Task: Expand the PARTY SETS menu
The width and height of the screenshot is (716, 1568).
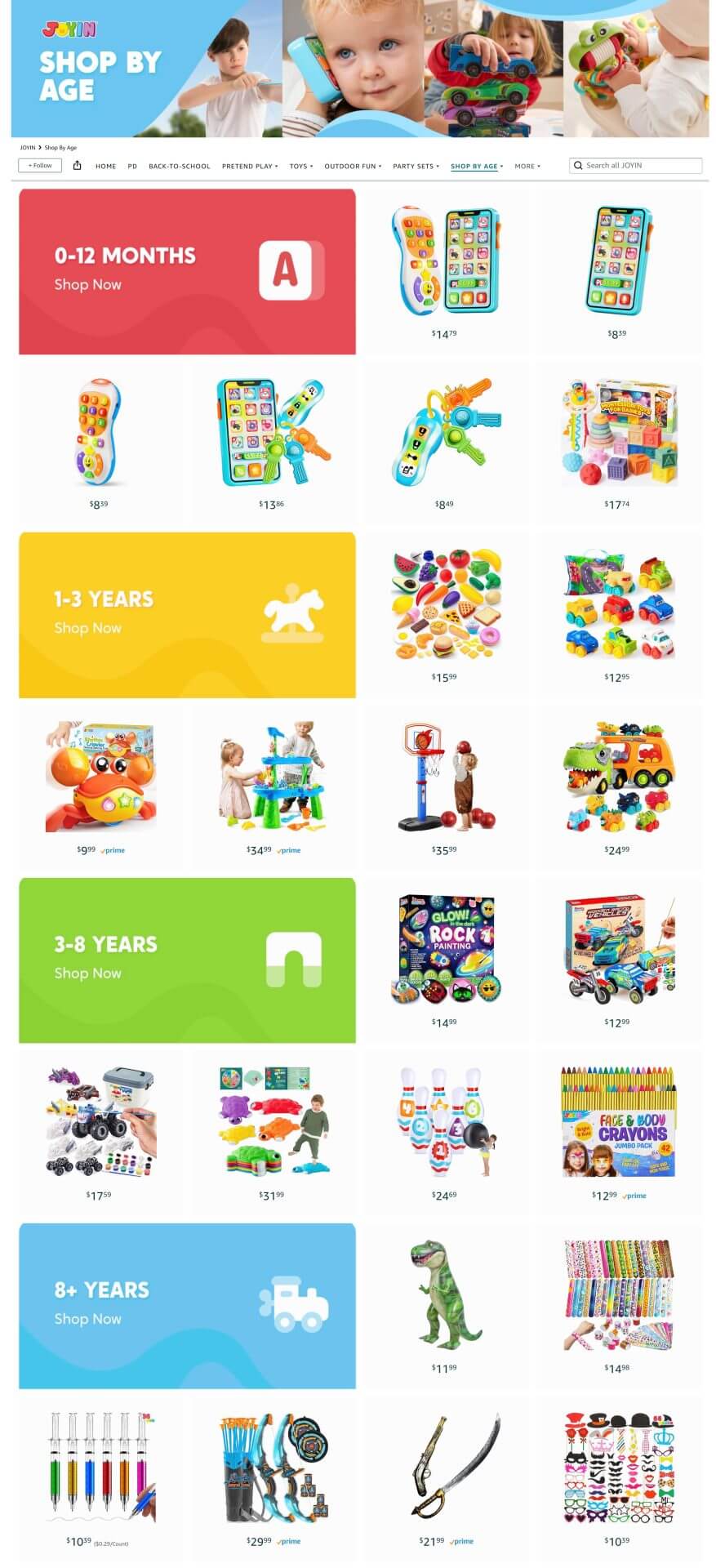Action: pos(416,167)
